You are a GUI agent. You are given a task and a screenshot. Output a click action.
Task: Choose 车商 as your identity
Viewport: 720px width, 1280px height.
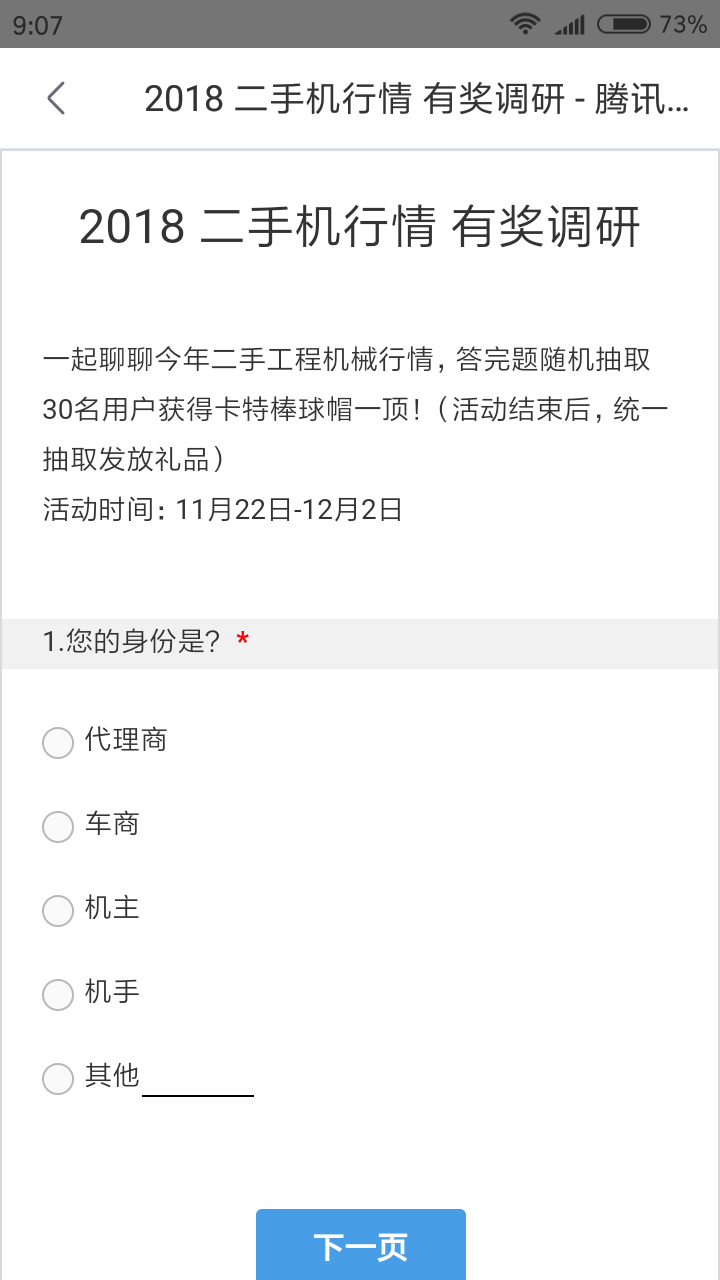pos(58,827)
